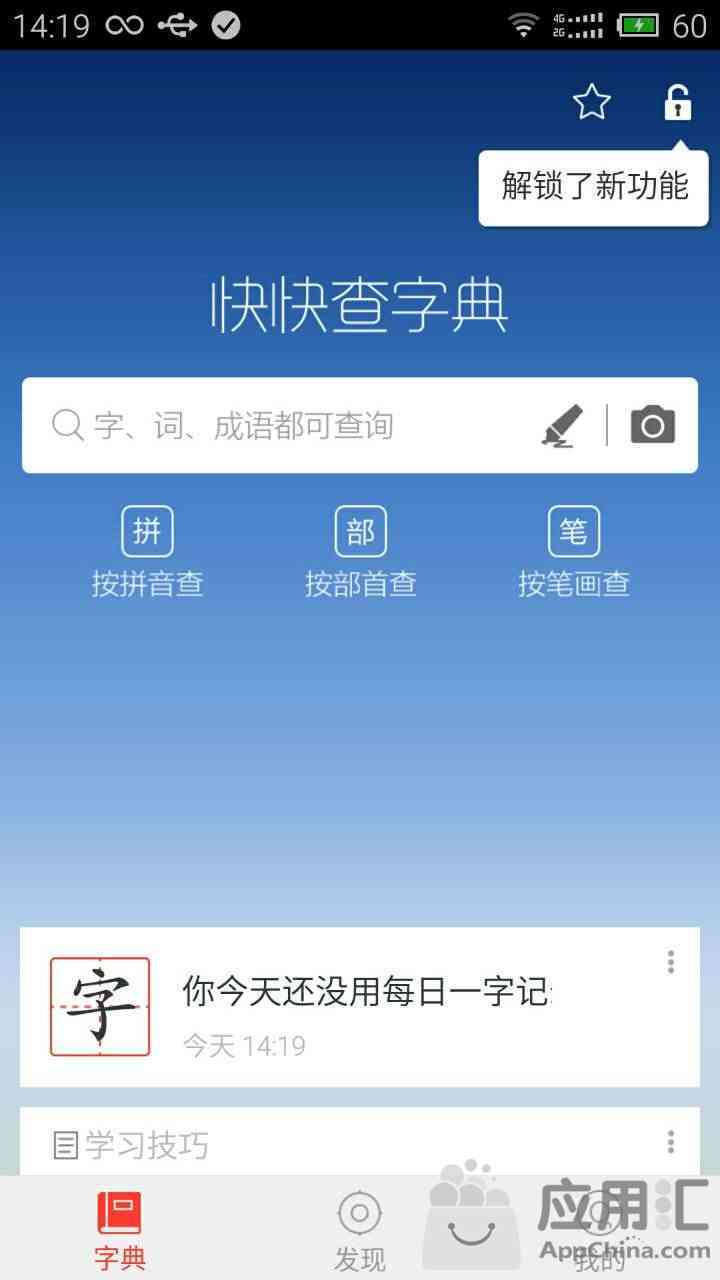Image resolution: width=720 pixels, height=1280 pixels.
Task: Switch to the 字典 tab
Action: (x=120, y=1230)
